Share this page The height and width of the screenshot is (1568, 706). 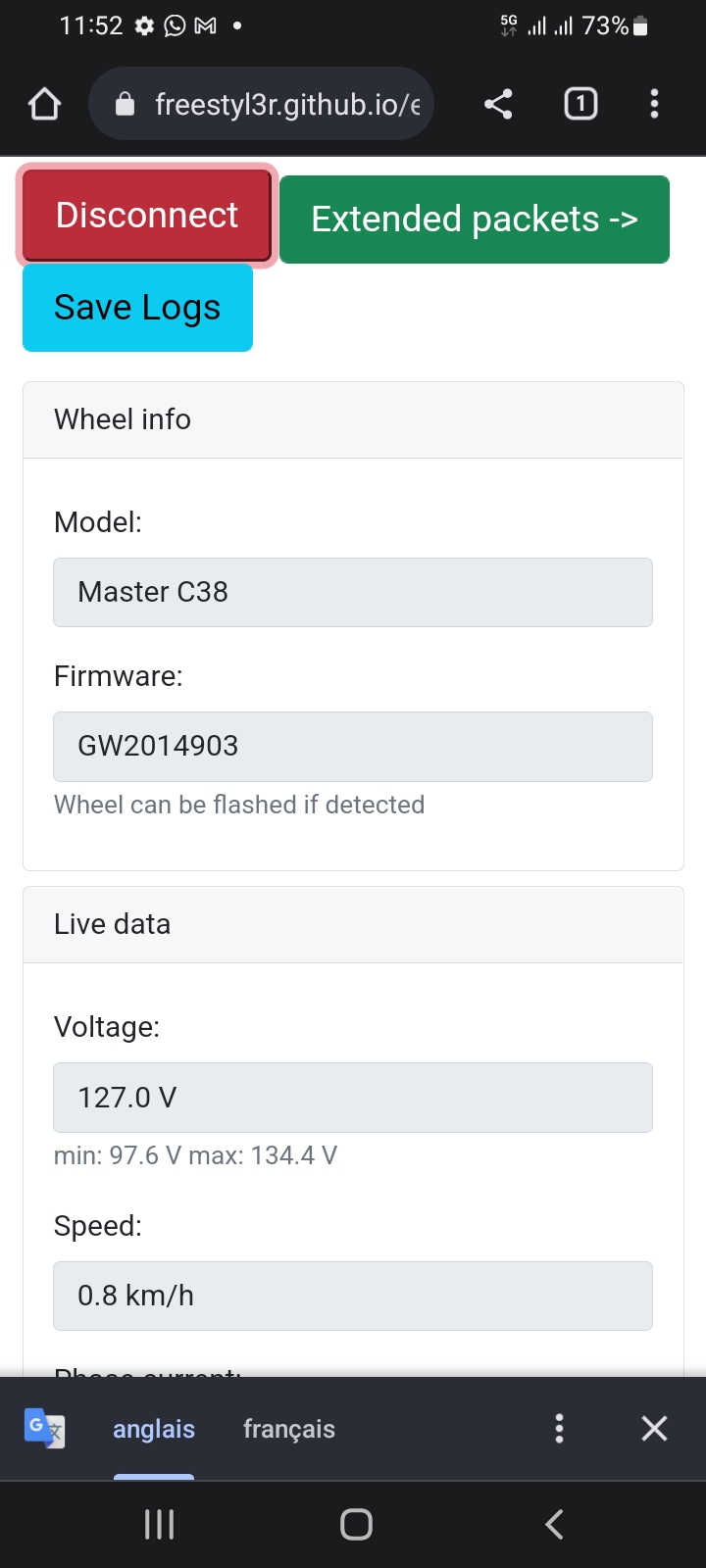(498, 104)
